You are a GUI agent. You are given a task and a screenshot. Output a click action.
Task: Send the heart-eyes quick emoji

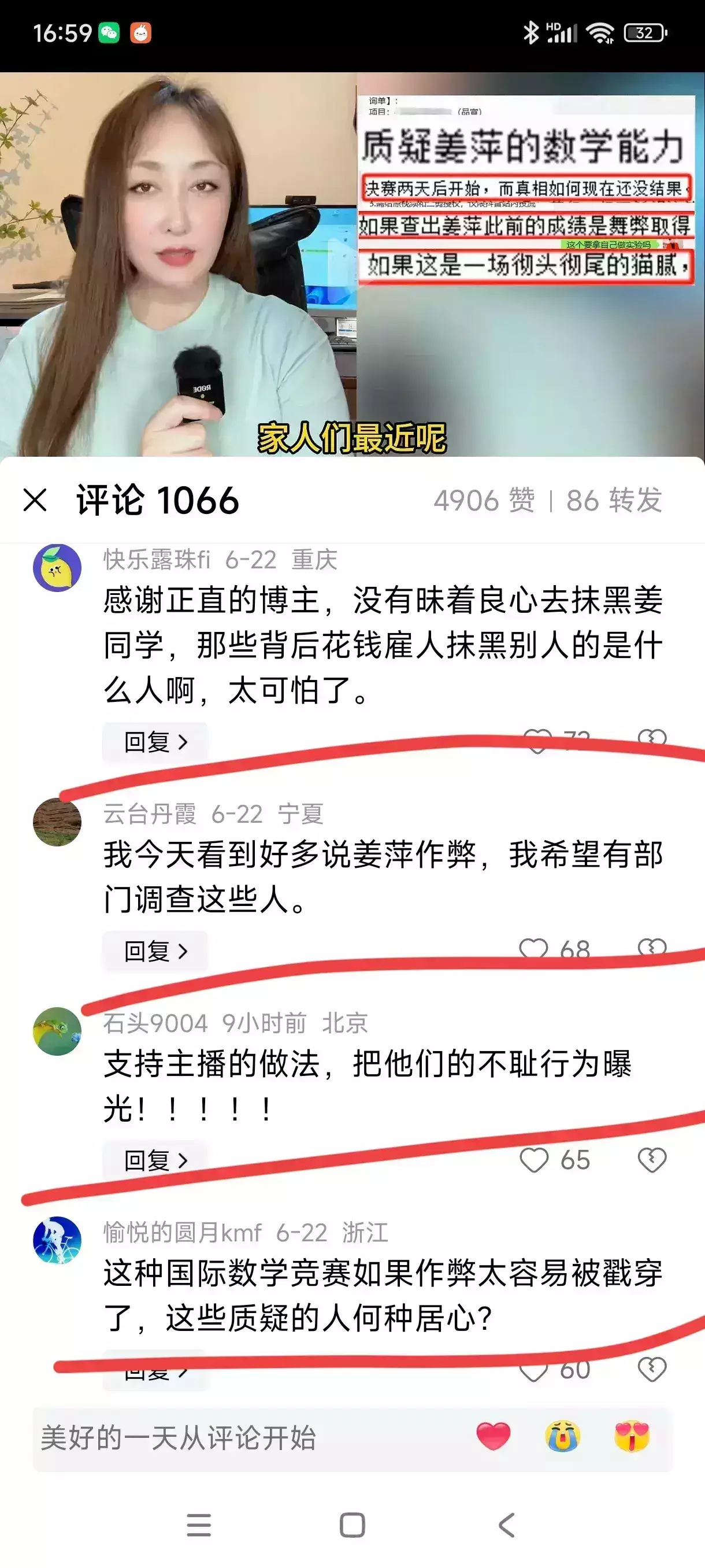click(632, 1438)
